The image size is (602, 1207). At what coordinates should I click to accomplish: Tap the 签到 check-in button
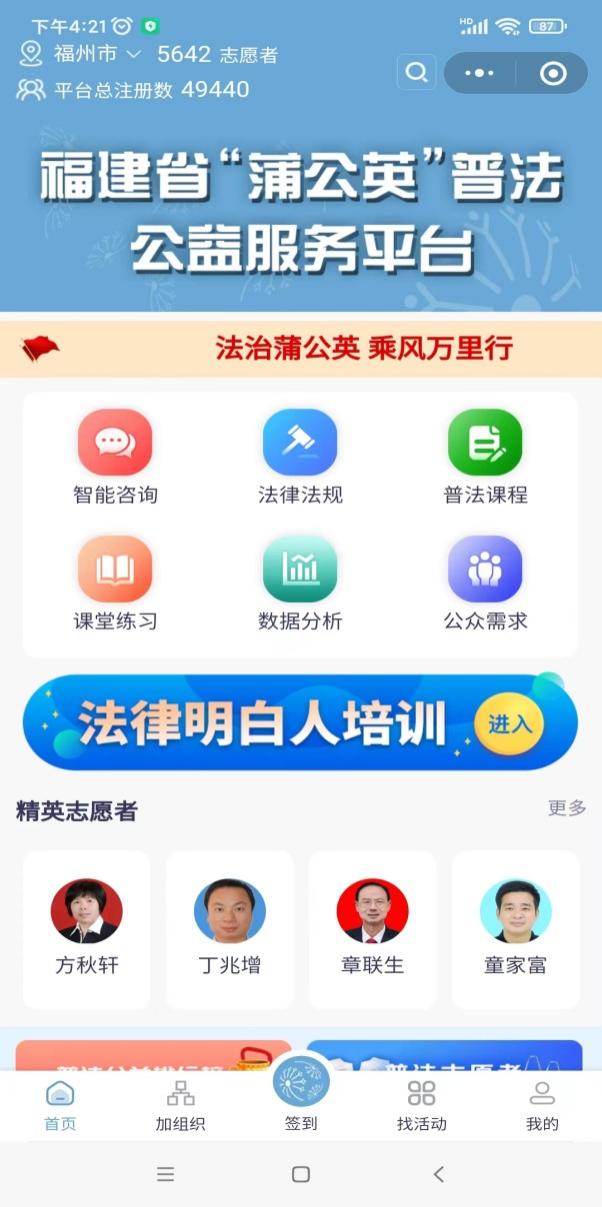coord(301,1093)
